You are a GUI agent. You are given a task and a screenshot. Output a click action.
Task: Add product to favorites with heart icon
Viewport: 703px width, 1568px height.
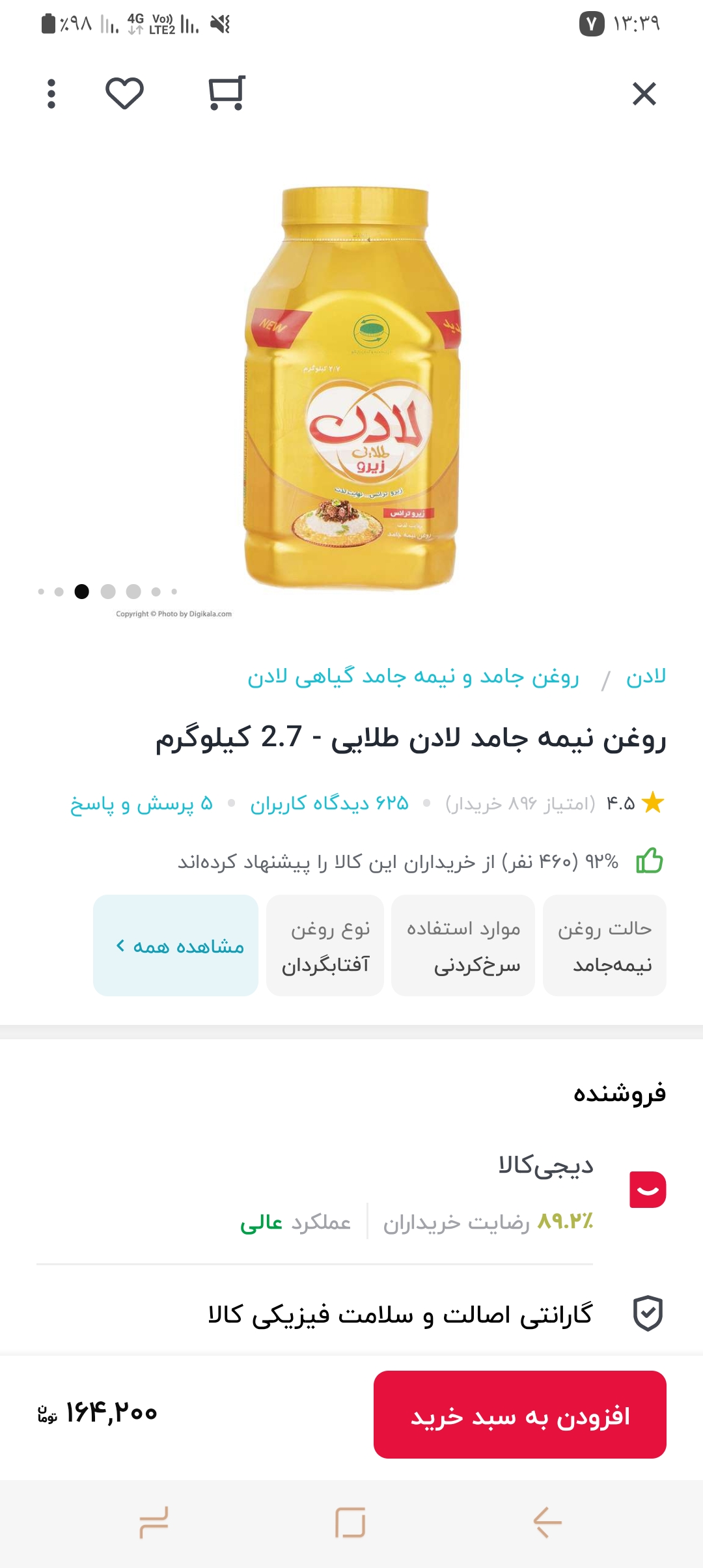tap(124, 93)
